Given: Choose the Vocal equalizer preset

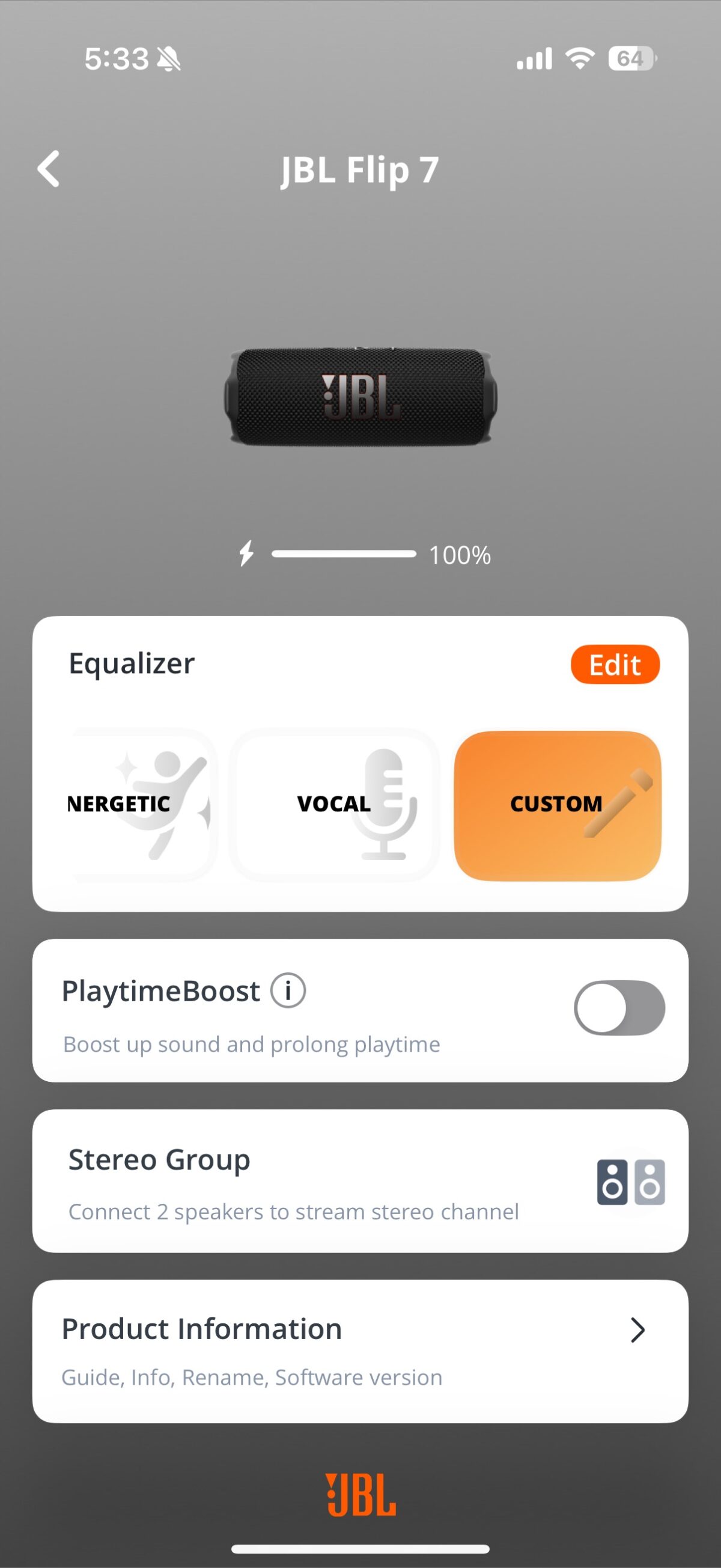Looking at the screenshot, I should 334,805.
